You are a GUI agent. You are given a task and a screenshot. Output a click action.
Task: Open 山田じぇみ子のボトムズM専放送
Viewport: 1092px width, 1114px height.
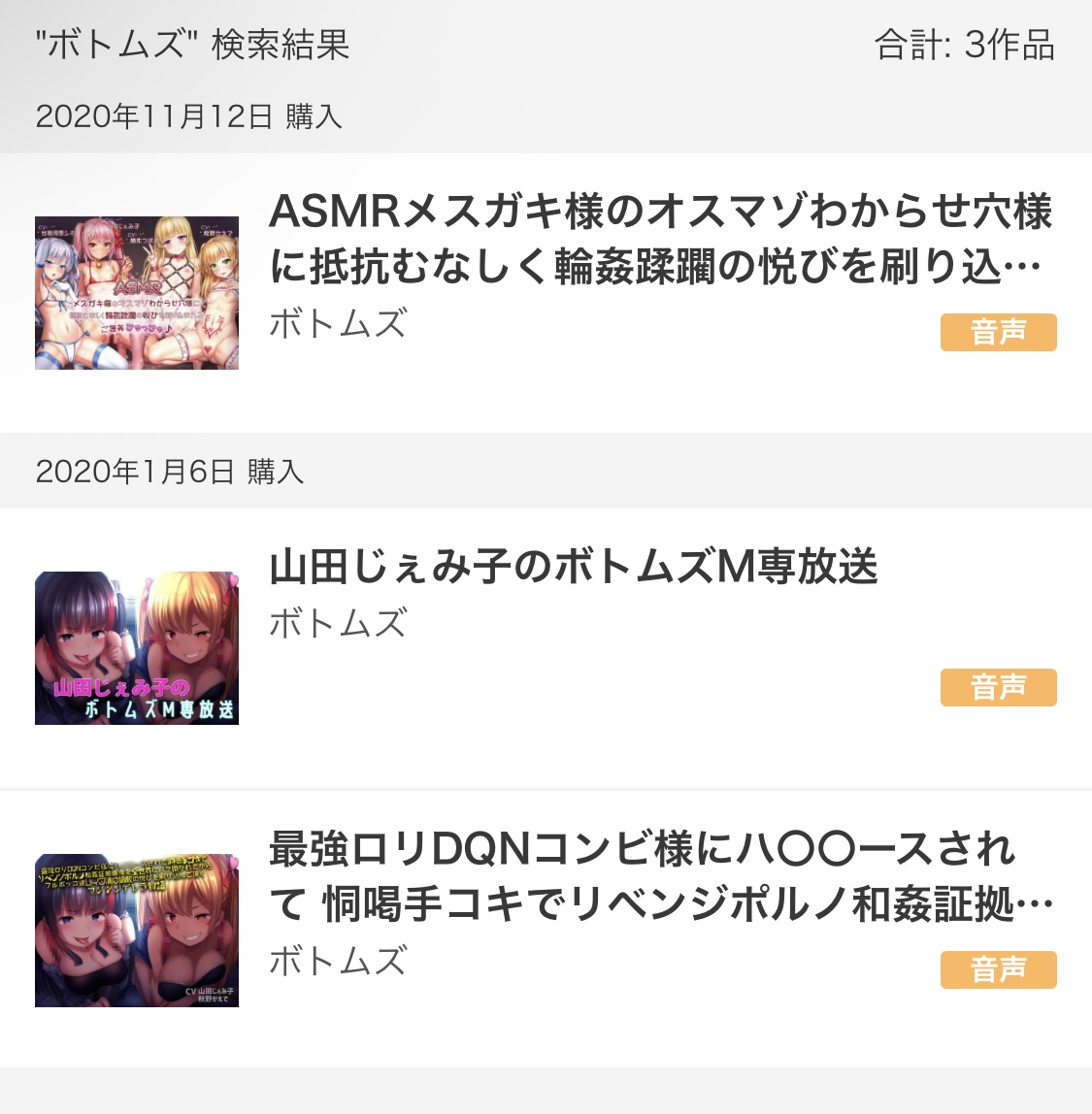click(573, 568)
